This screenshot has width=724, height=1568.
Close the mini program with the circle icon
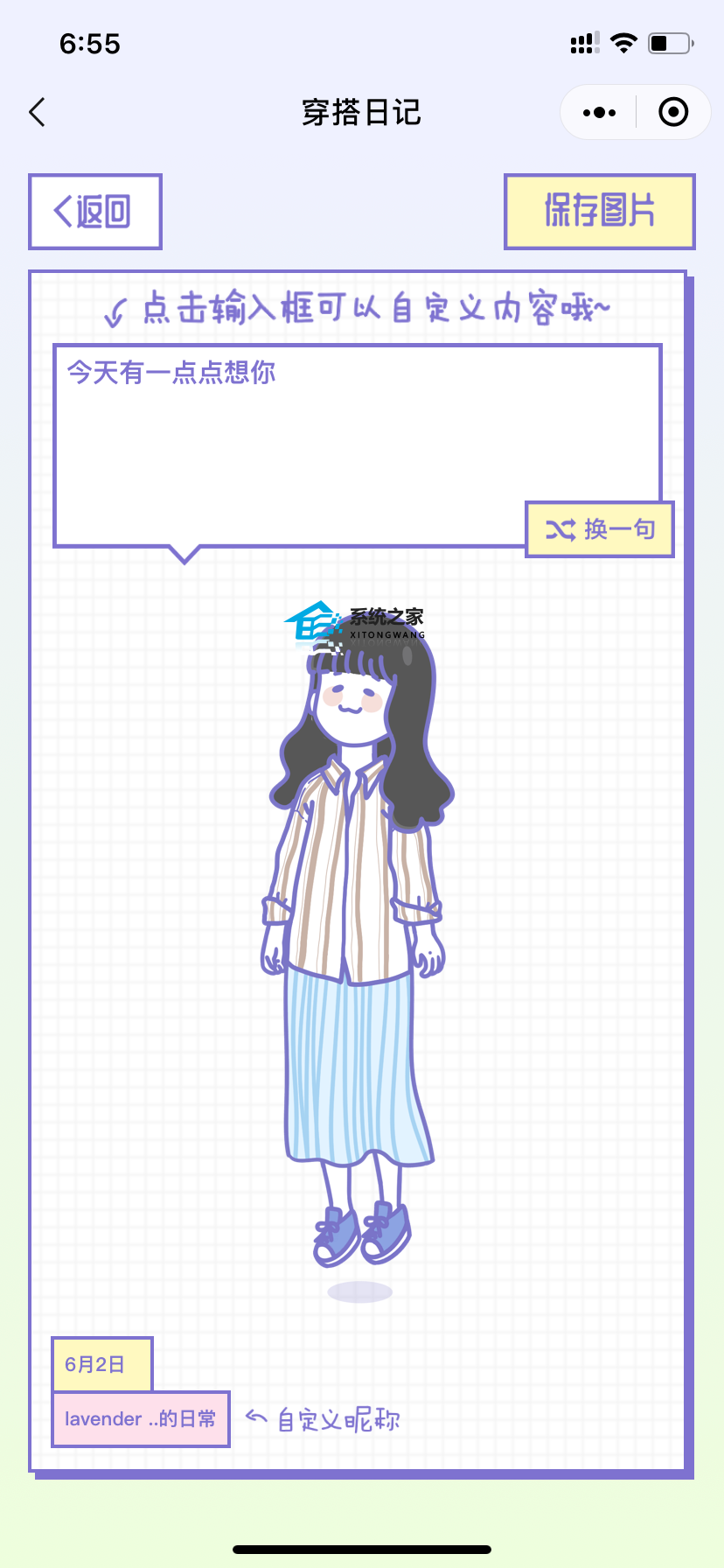pyautogui.click(x=672, y=112)
